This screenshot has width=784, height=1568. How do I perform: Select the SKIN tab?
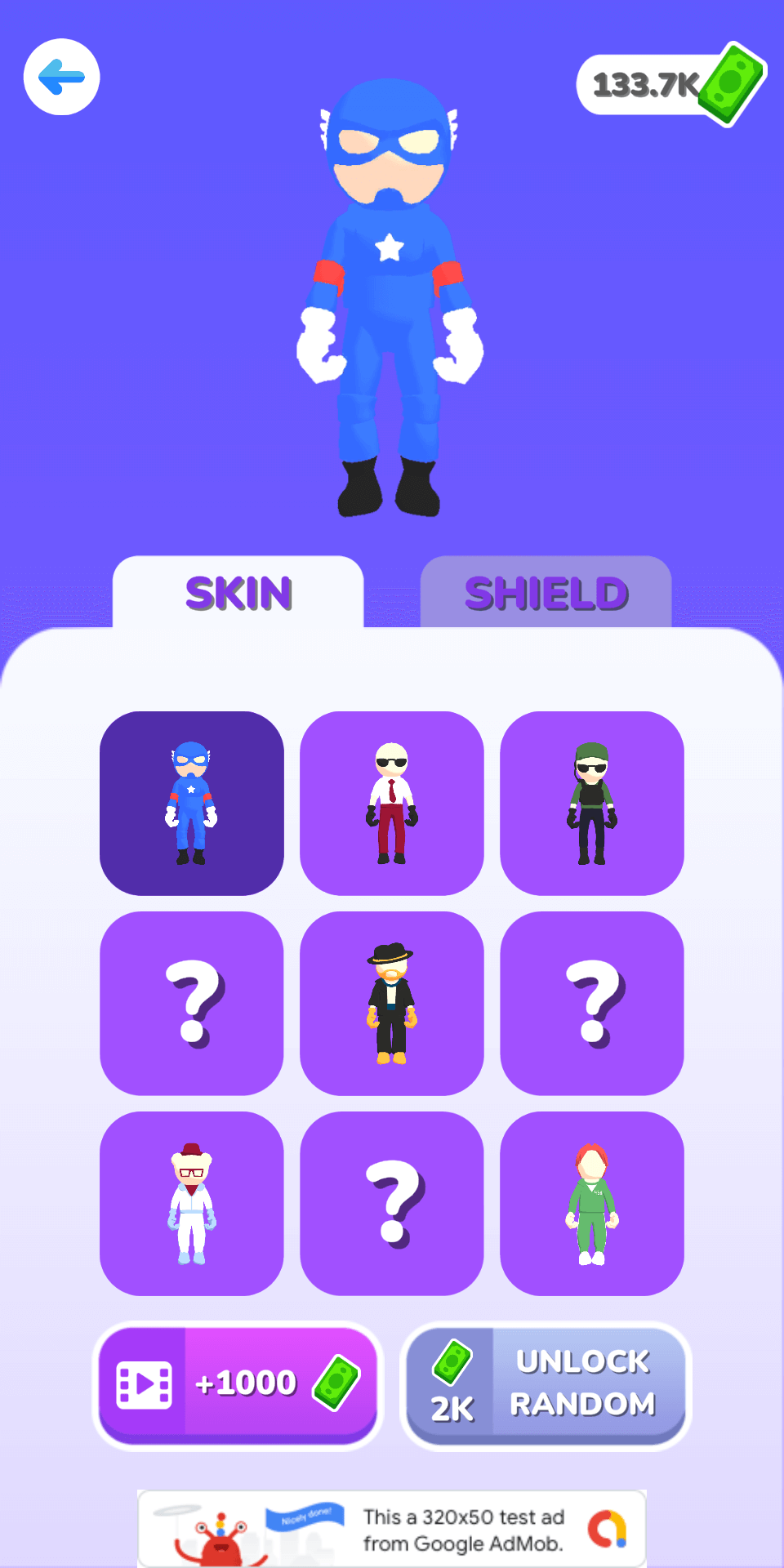[x=238, y=593]
